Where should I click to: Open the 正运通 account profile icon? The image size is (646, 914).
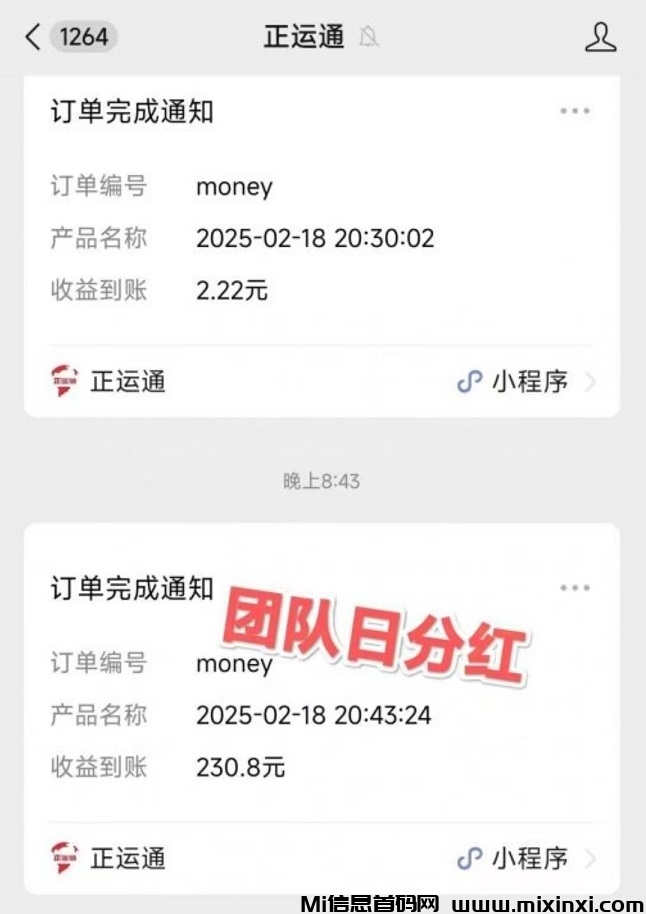[600, 38]
